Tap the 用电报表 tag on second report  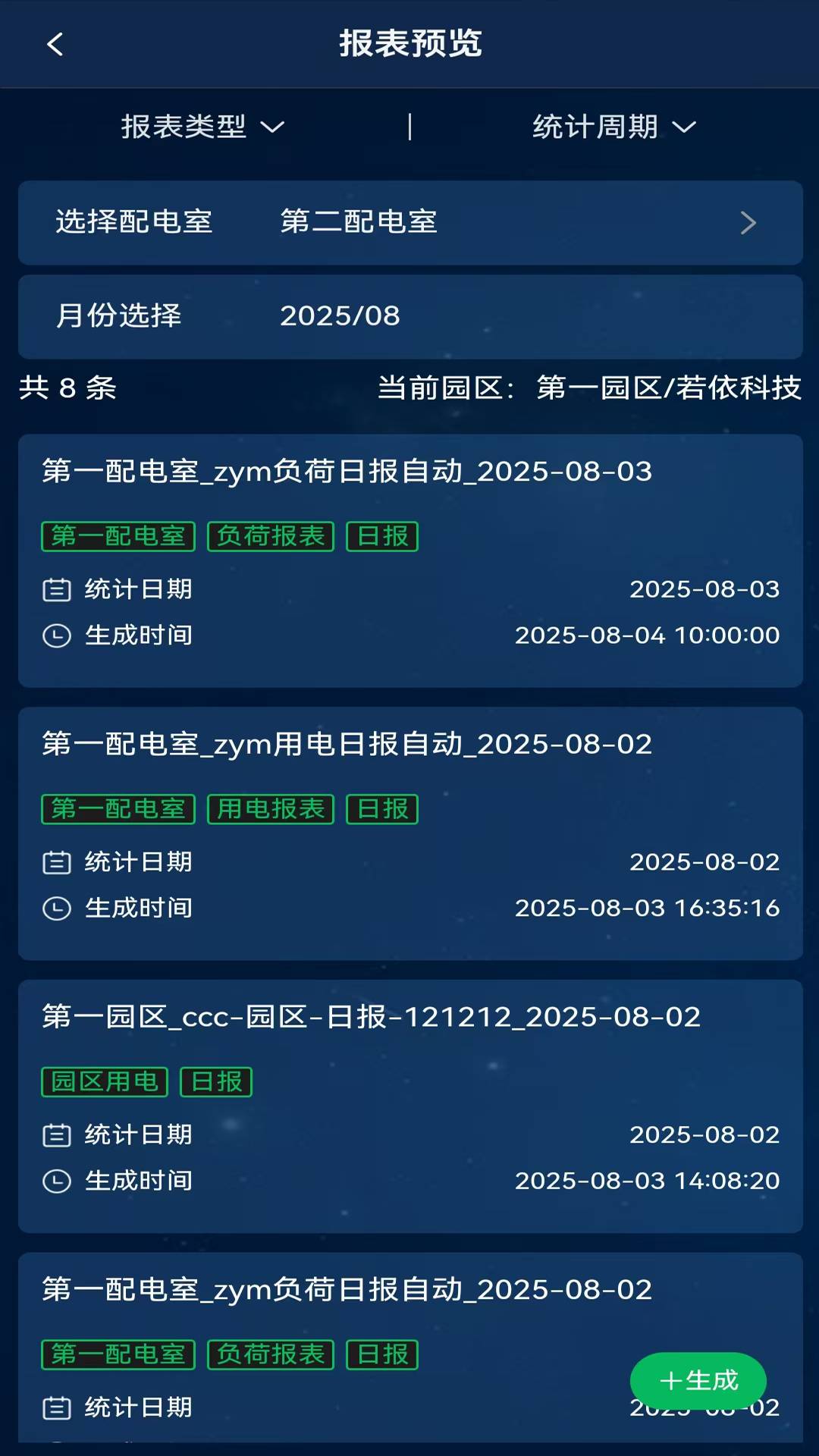pos(271,809)
